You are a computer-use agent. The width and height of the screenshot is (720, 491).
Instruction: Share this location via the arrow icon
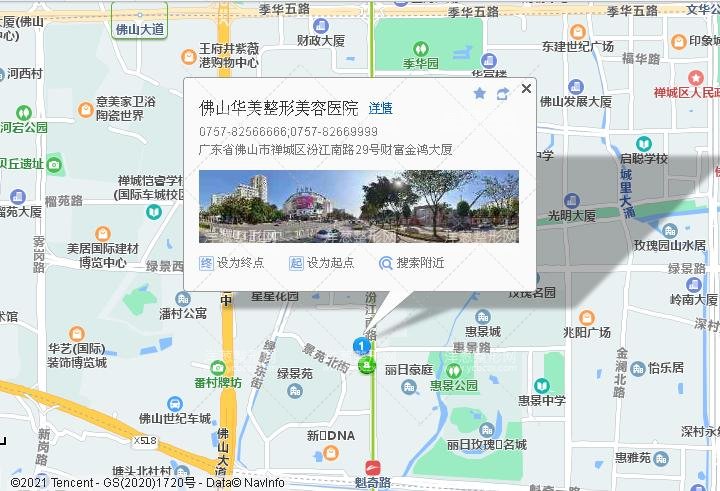tap(502, 93)
